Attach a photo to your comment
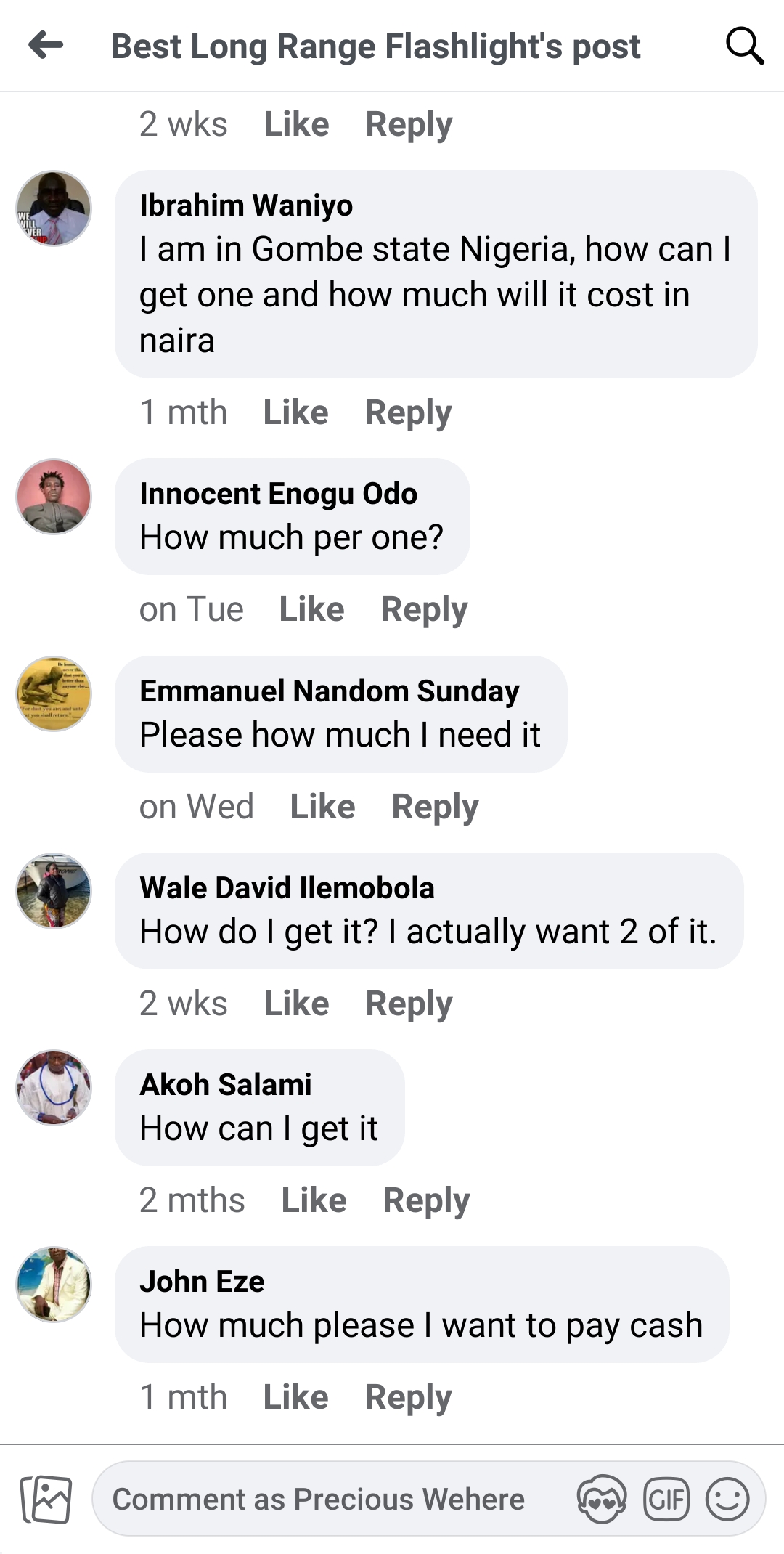 coord(46,1500)
